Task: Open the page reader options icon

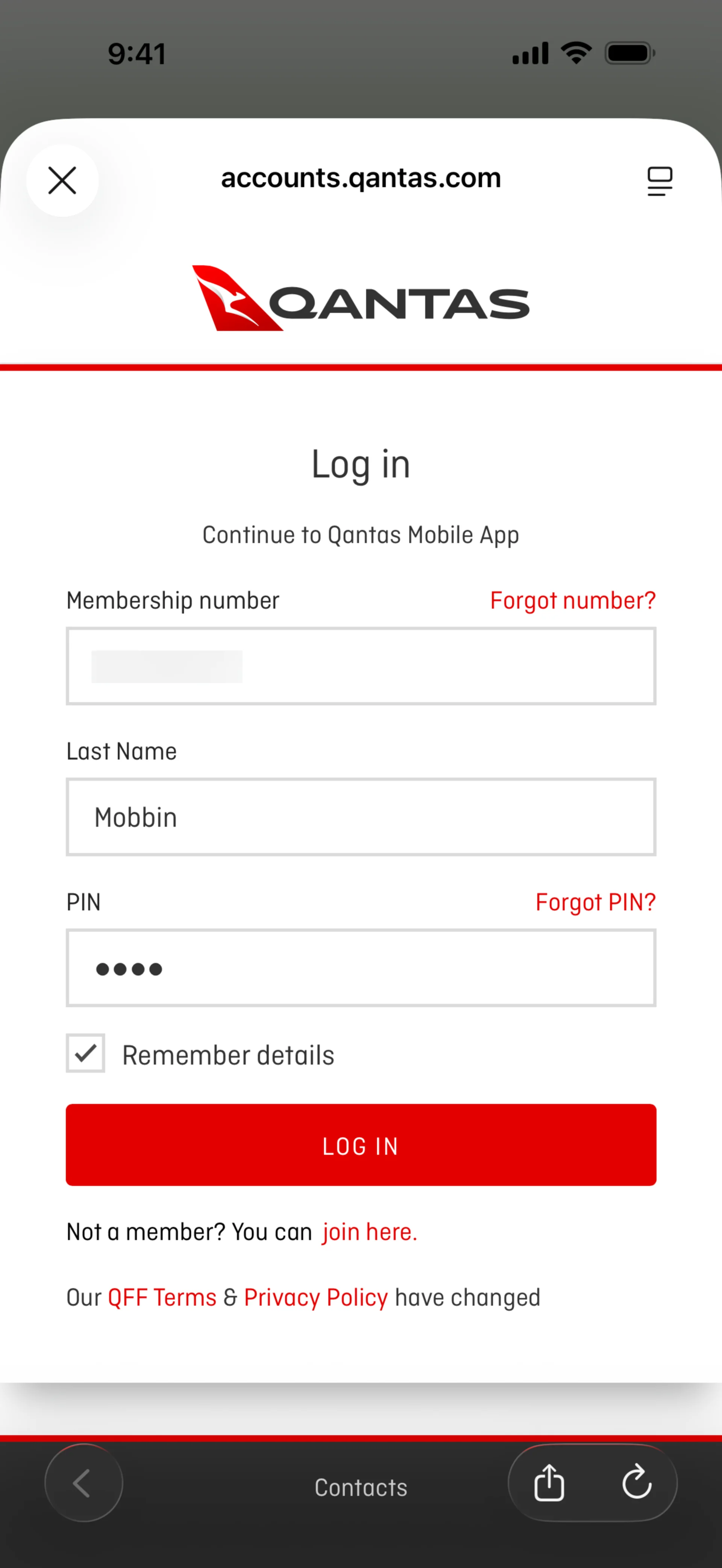Action: point(659,181)
